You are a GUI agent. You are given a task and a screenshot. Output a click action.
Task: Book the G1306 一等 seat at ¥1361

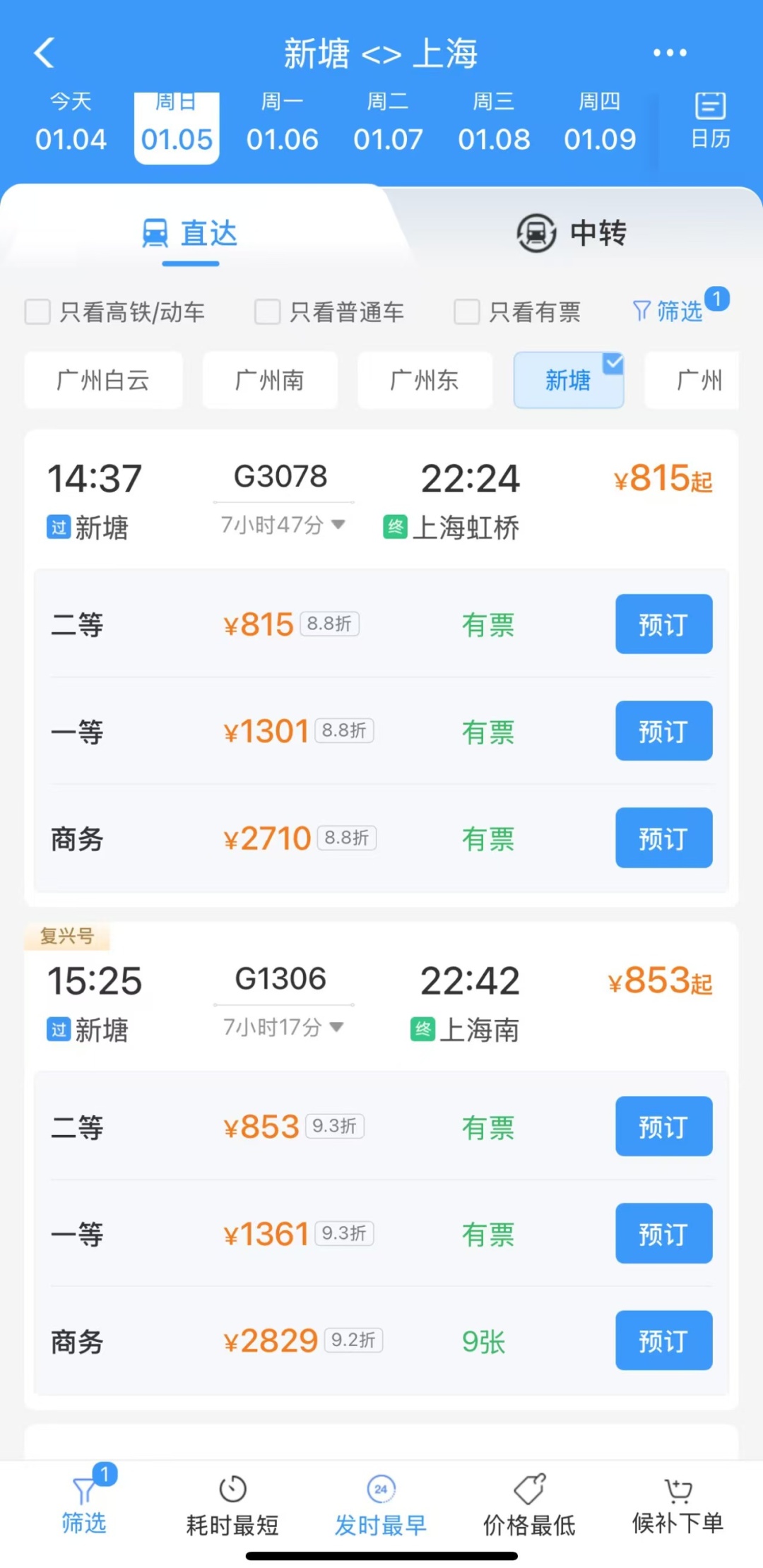pyautogui.click(x=663, y=1233)
